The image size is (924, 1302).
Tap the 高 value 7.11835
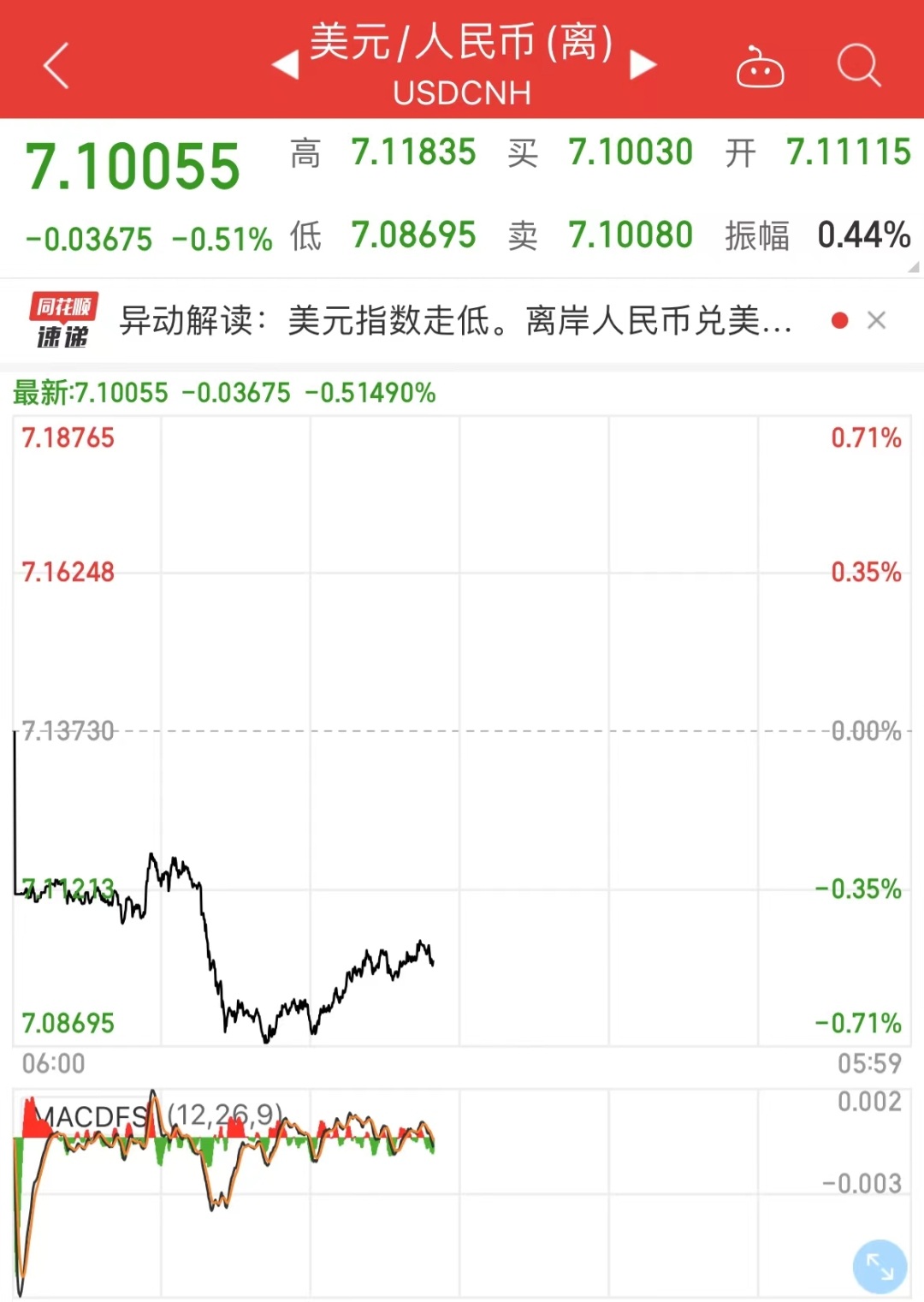coord(415,152)
